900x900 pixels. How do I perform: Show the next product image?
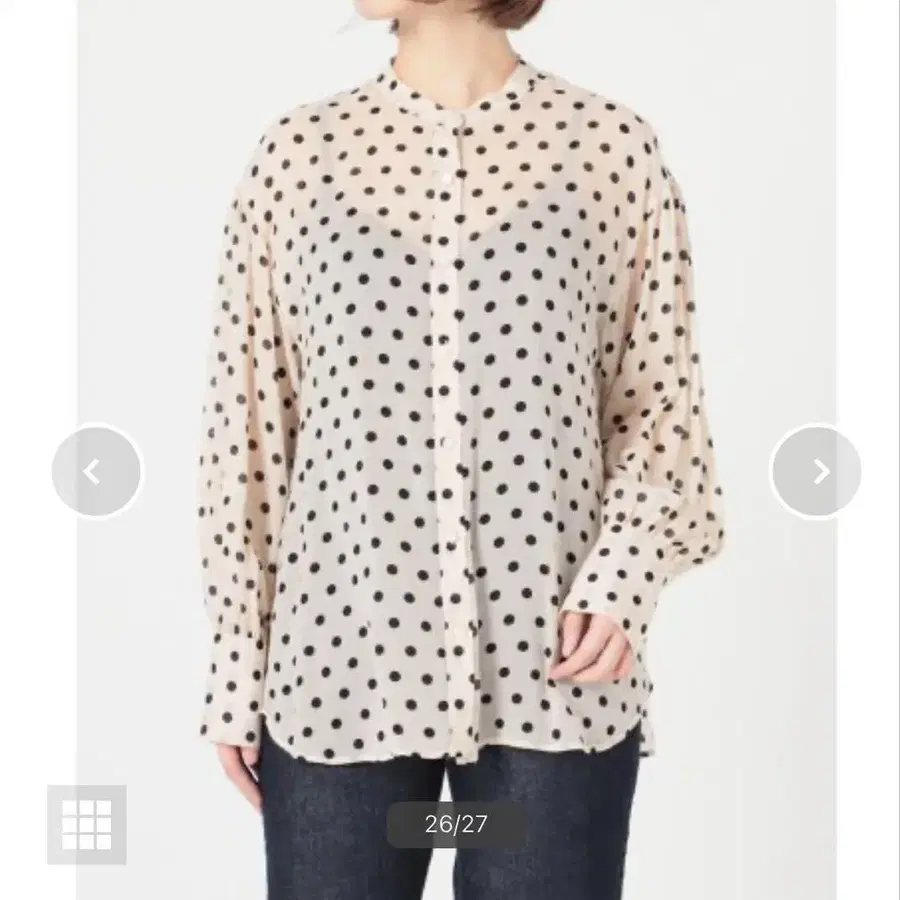pyautogui.click(x=817, y=471)
